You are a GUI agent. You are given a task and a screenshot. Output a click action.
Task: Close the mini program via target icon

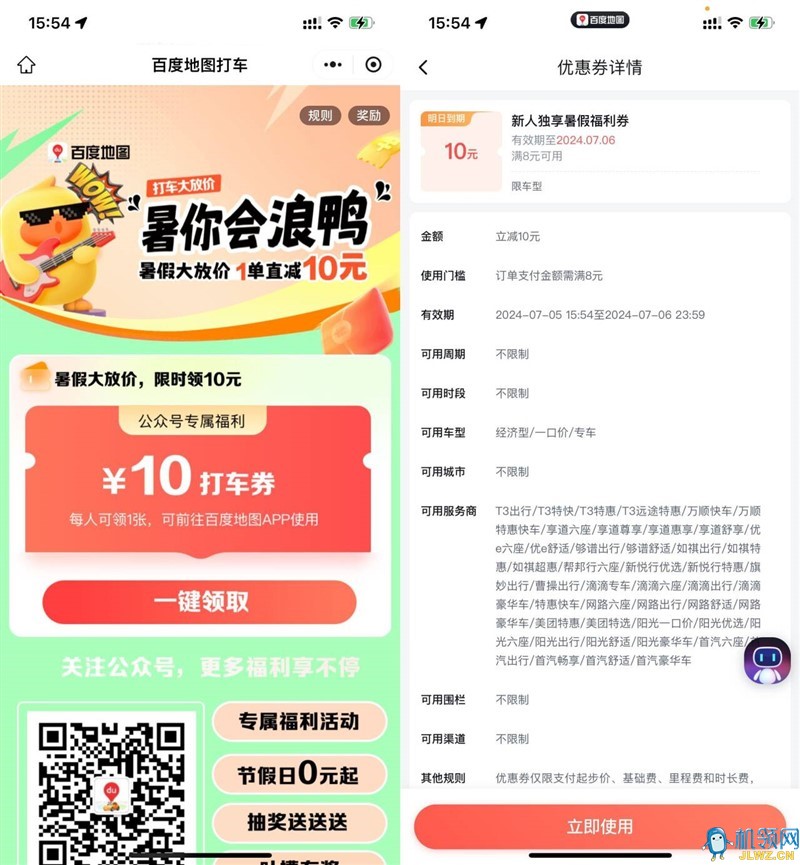[373, 65]
